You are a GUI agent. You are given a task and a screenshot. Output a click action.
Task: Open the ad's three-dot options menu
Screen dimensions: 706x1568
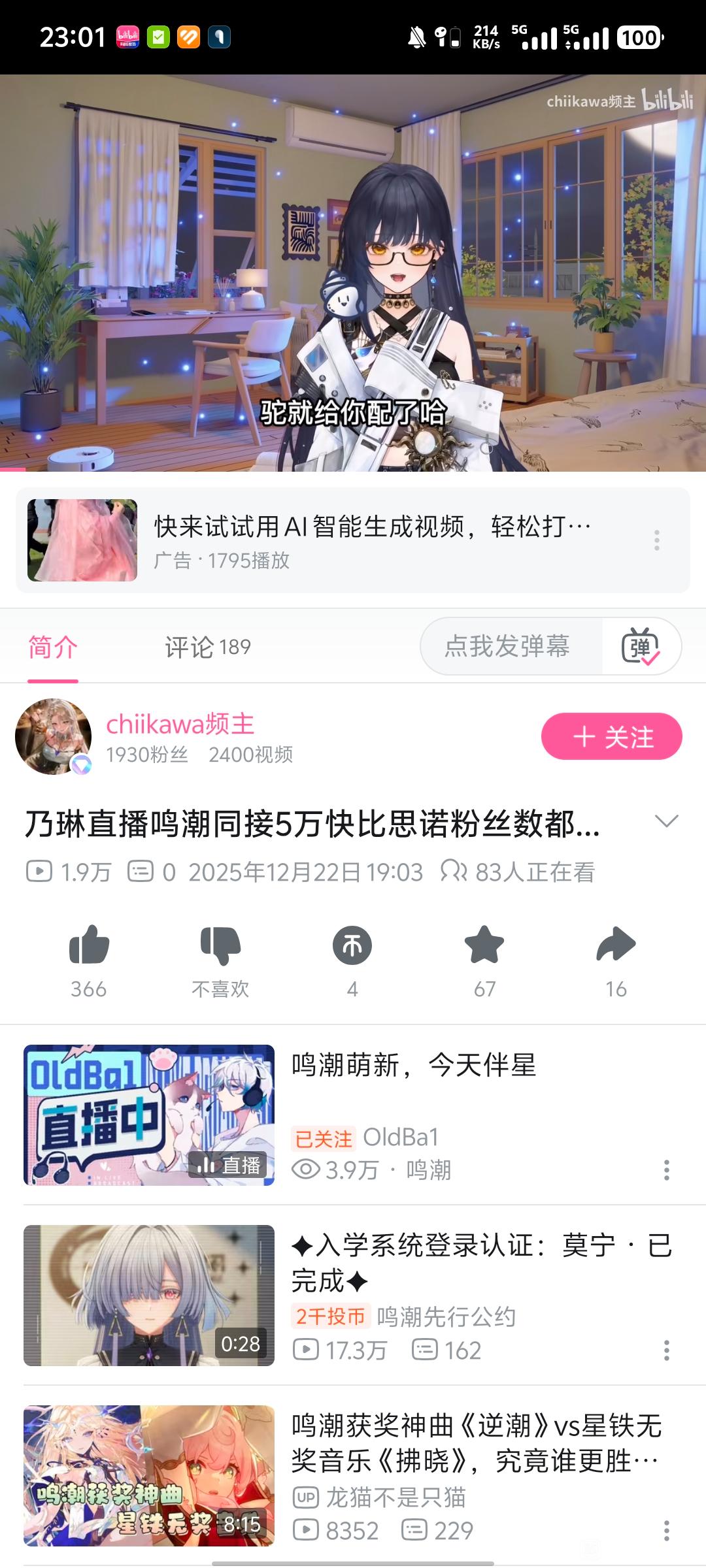[657, 540]
